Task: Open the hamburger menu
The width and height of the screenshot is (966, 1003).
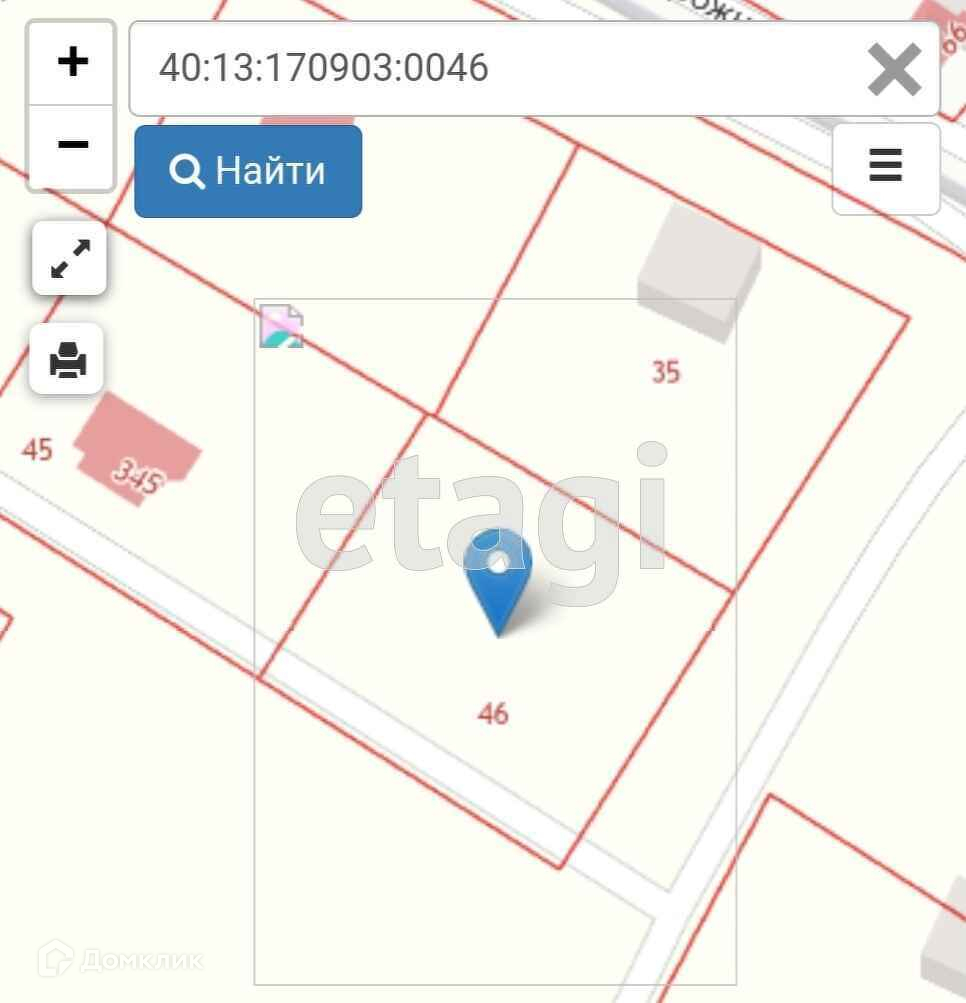Action: click(x=885, y=166)
